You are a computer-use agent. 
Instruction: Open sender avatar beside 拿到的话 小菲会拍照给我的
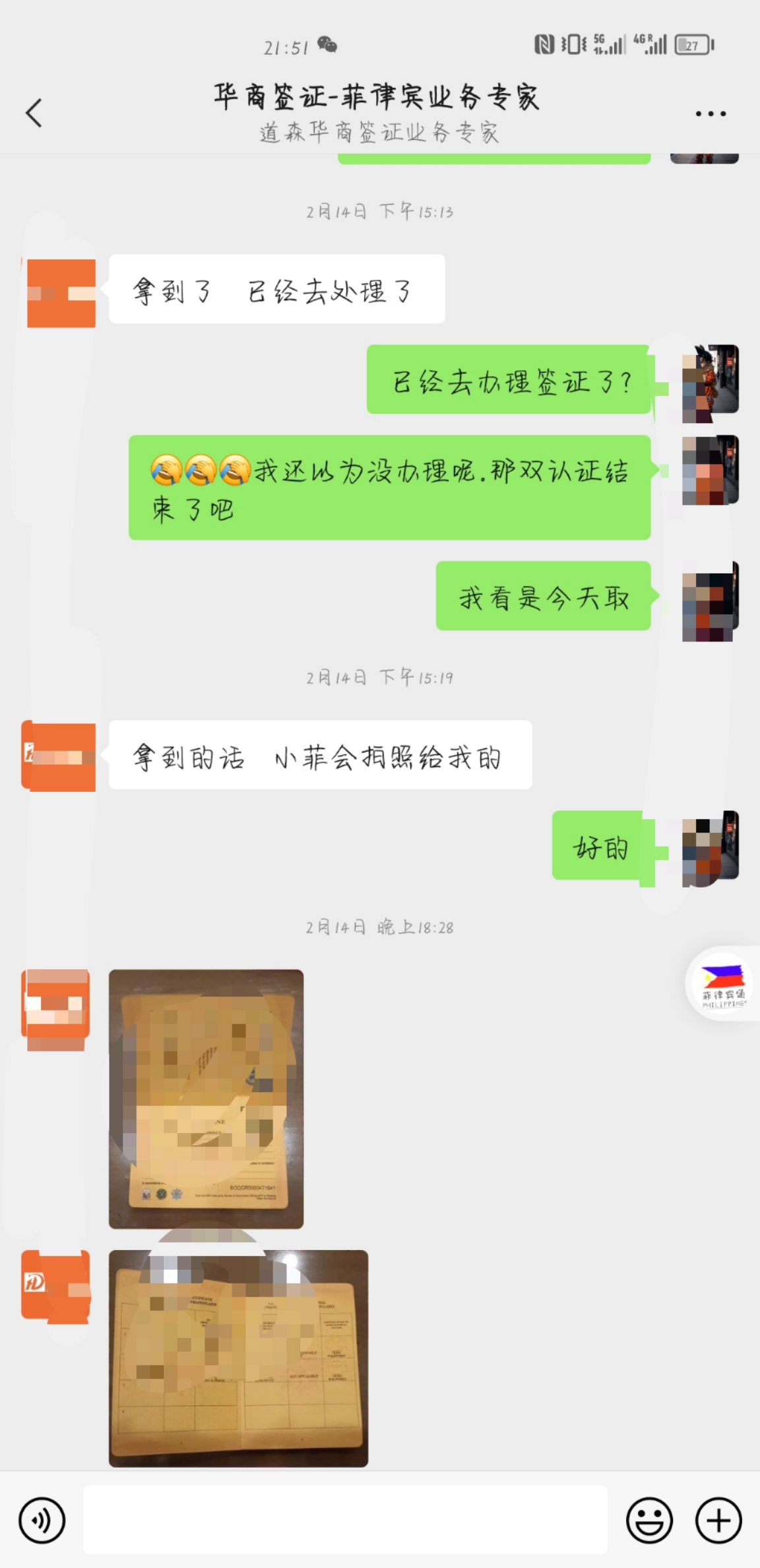click(59, 756)
